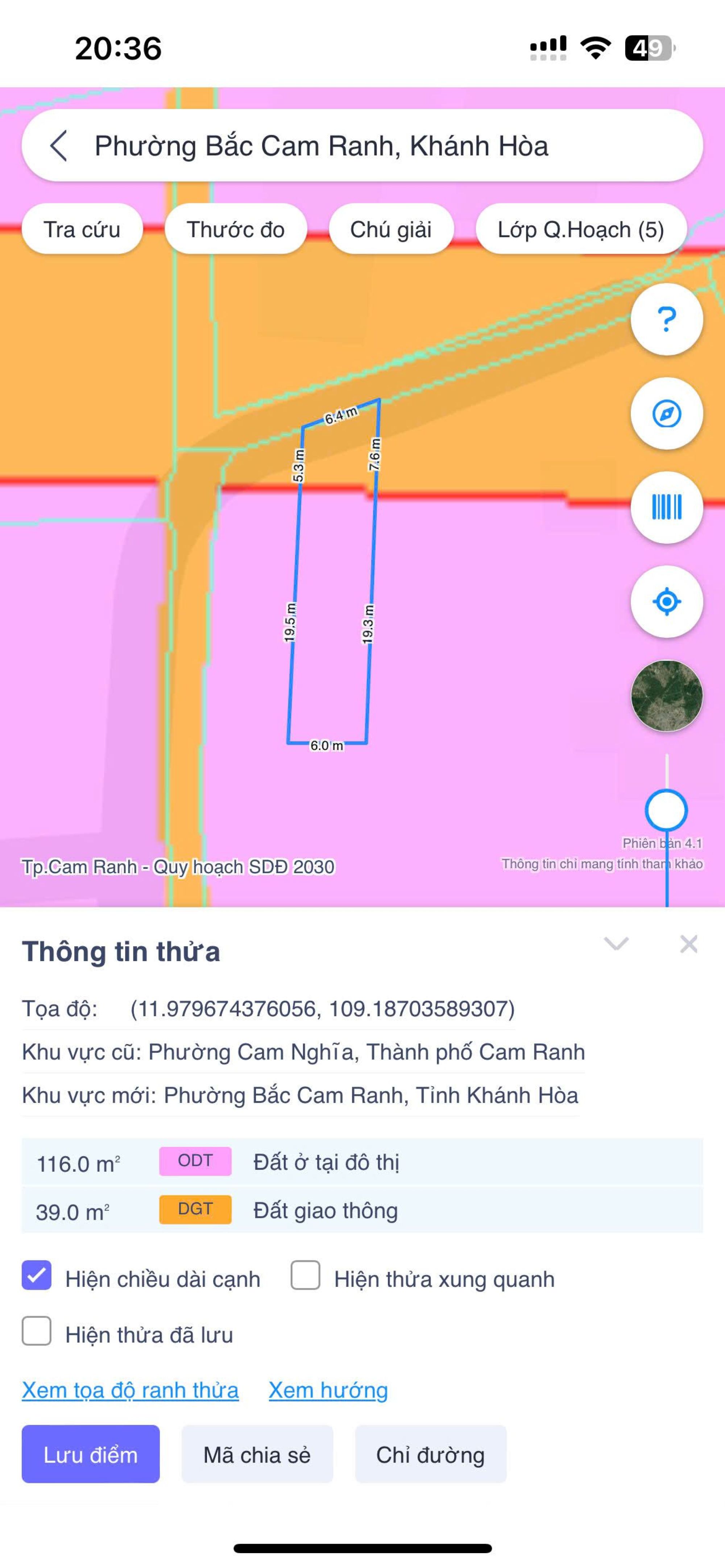Tap the striped bars map button
This screenshot has height=1568, width=725.
pos(667,507)
